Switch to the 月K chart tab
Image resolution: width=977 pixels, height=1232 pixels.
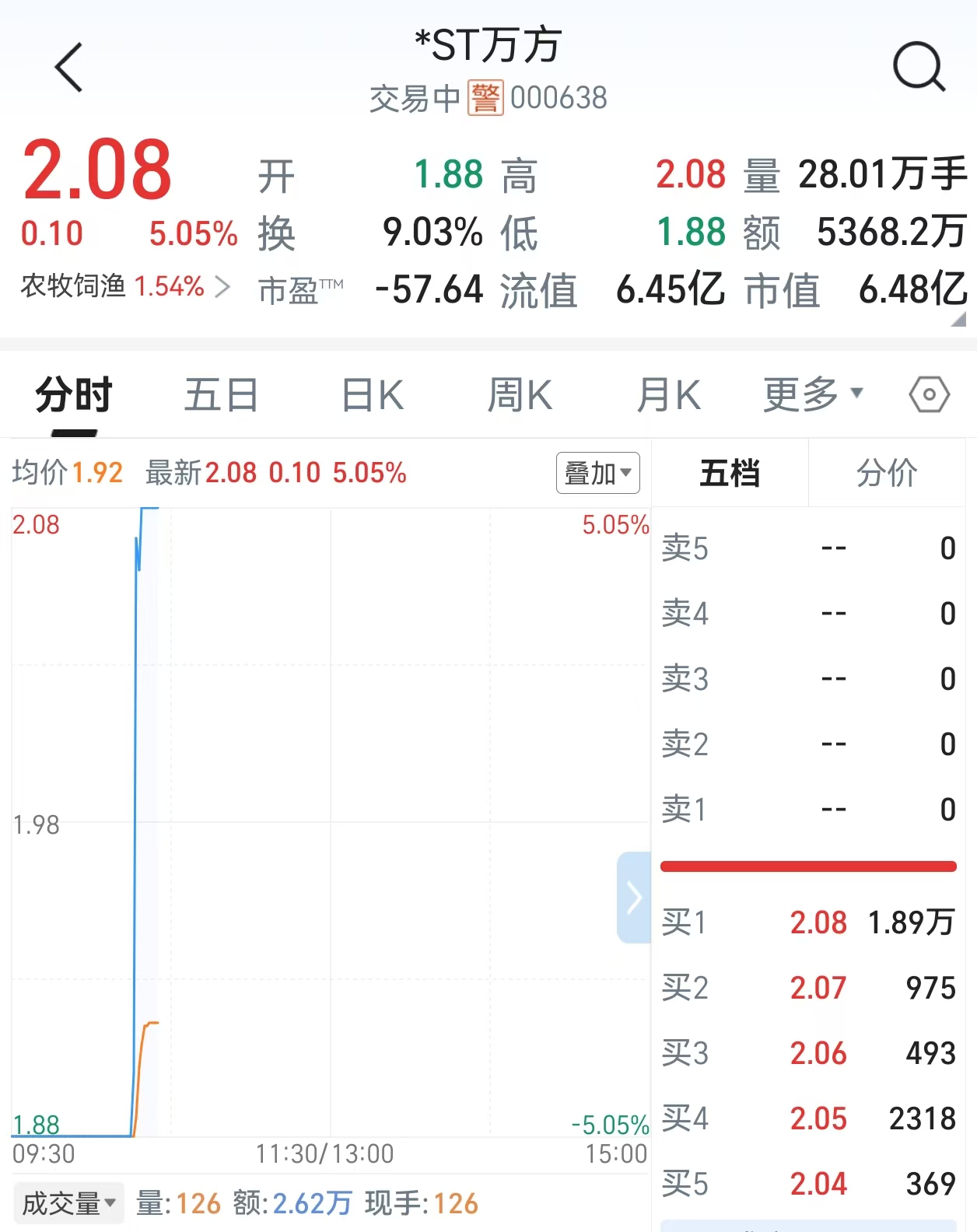pyautogui.click(x=668, y=395)
